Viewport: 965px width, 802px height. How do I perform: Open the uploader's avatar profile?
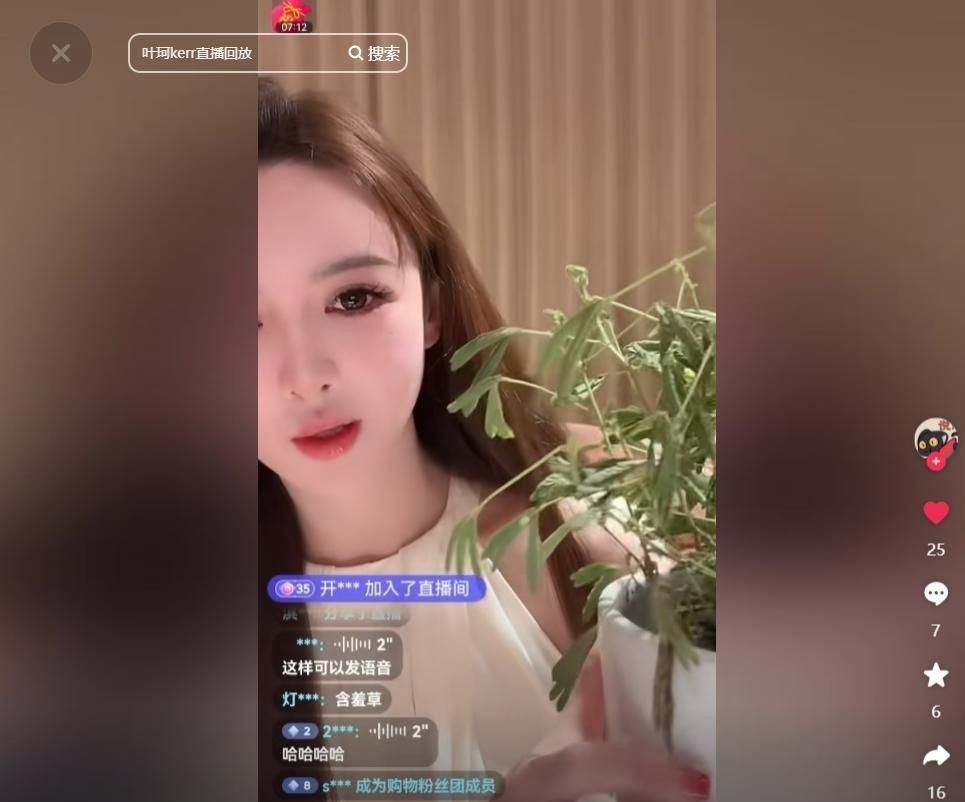coord(935,437)
